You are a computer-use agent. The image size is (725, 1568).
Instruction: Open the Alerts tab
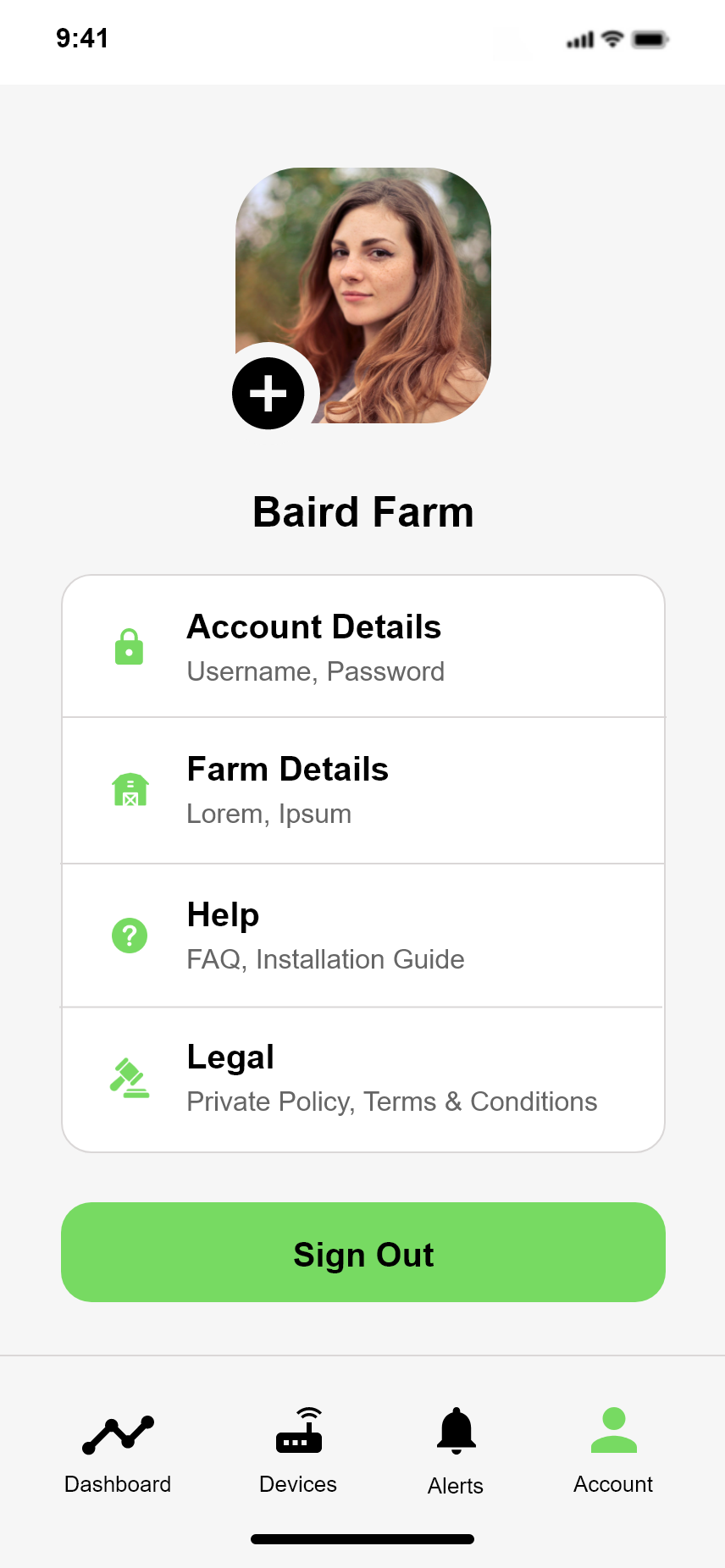456,1451
